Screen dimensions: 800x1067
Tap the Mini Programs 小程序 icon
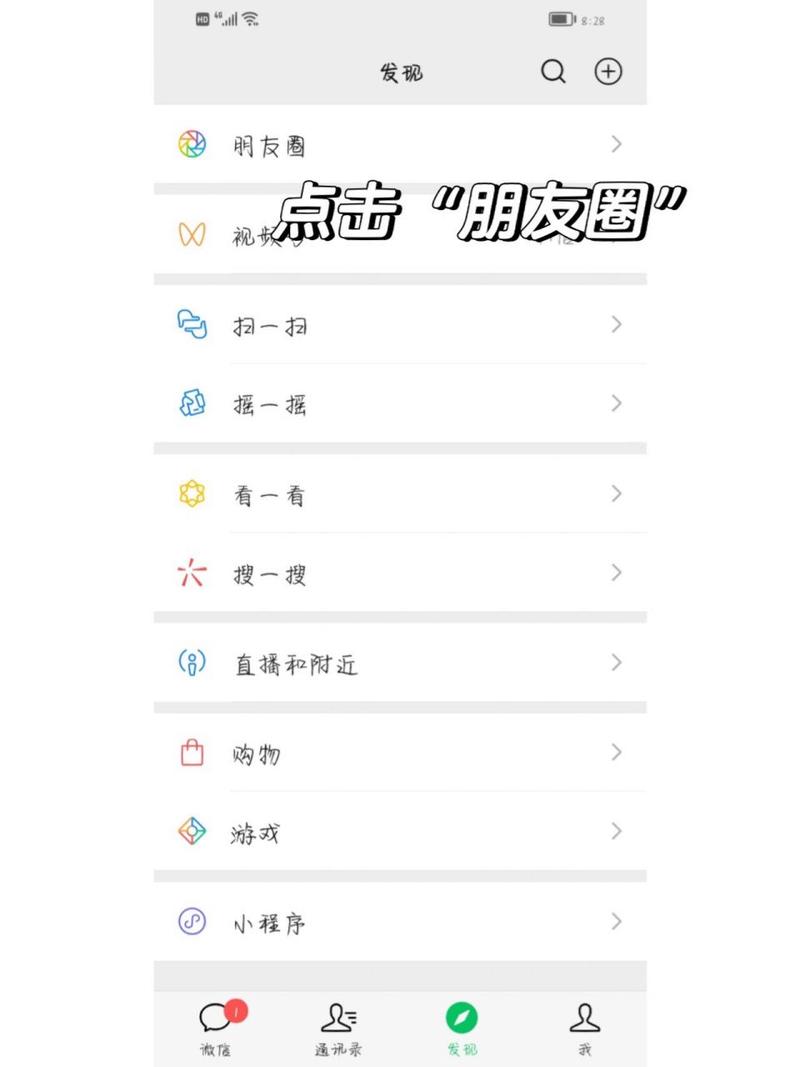pos(190,921)
